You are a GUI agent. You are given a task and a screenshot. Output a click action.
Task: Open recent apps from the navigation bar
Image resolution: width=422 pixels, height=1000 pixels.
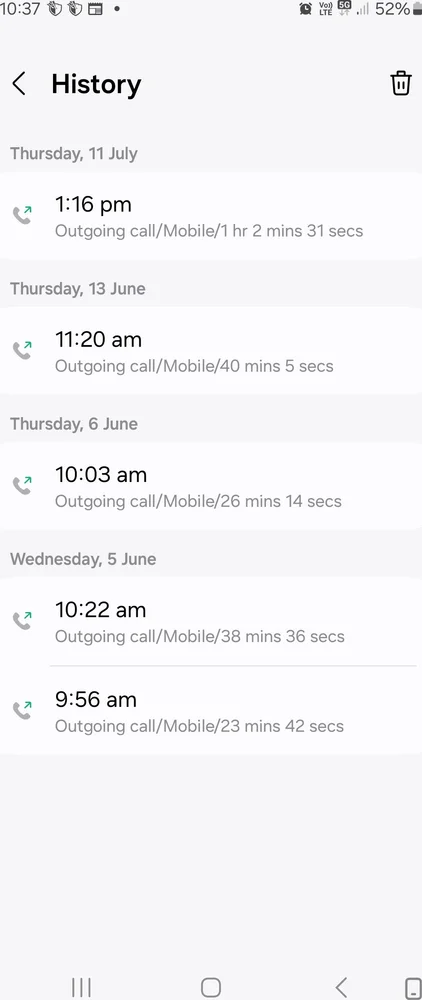pos(82,987)
